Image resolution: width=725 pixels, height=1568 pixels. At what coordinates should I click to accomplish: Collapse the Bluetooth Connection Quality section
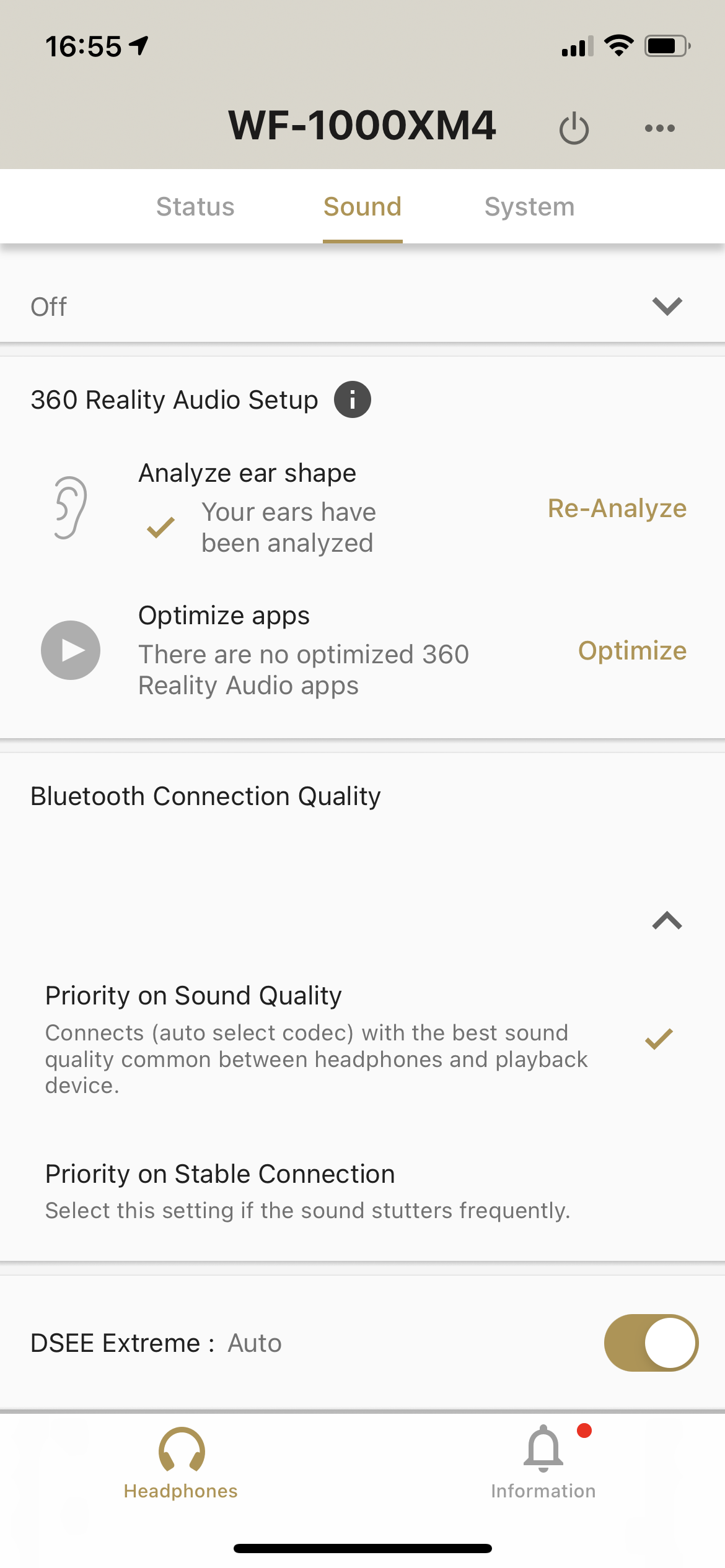pos(667,921)
